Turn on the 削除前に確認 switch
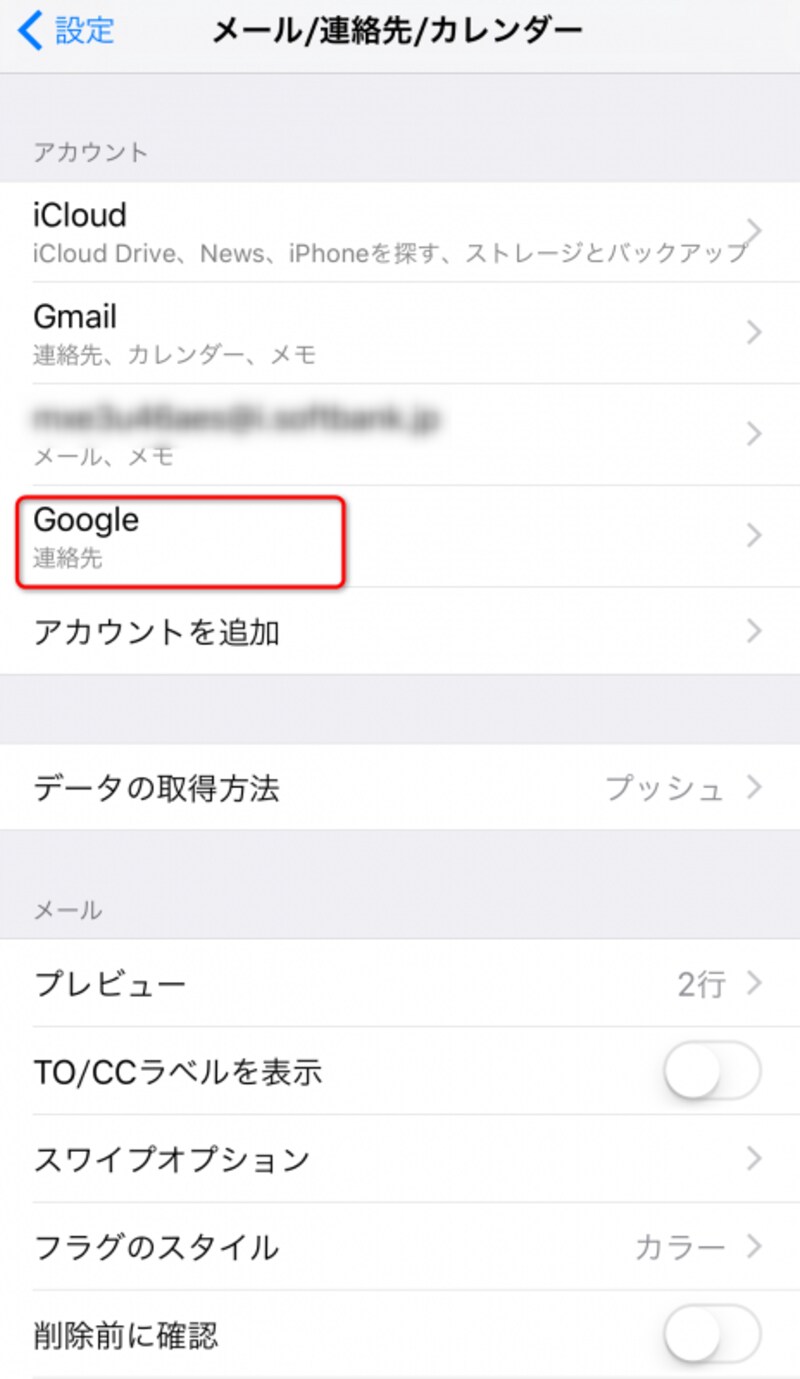This screenshot has width=800, height=1379. click(711, 1334)
